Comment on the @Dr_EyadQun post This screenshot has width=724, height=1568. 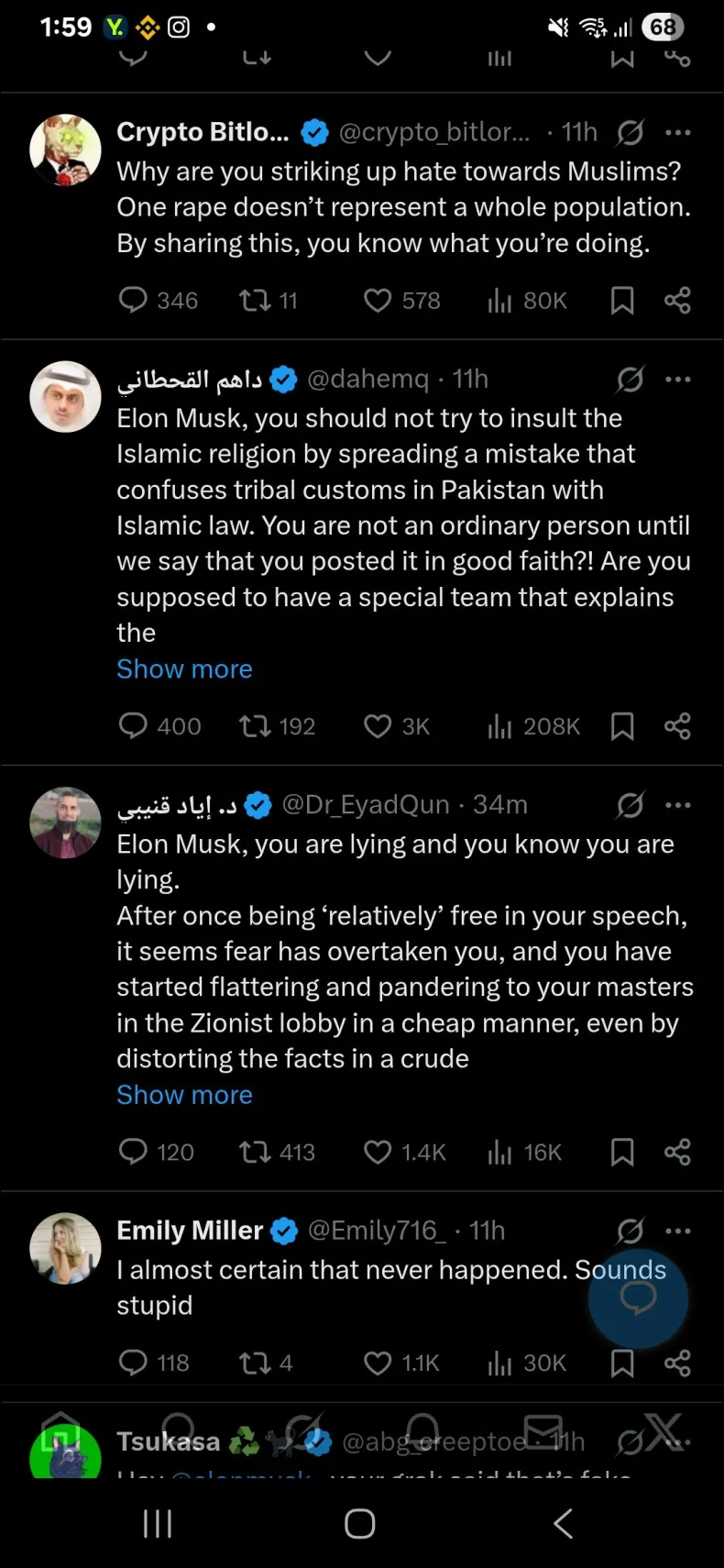click(134, 1152)
